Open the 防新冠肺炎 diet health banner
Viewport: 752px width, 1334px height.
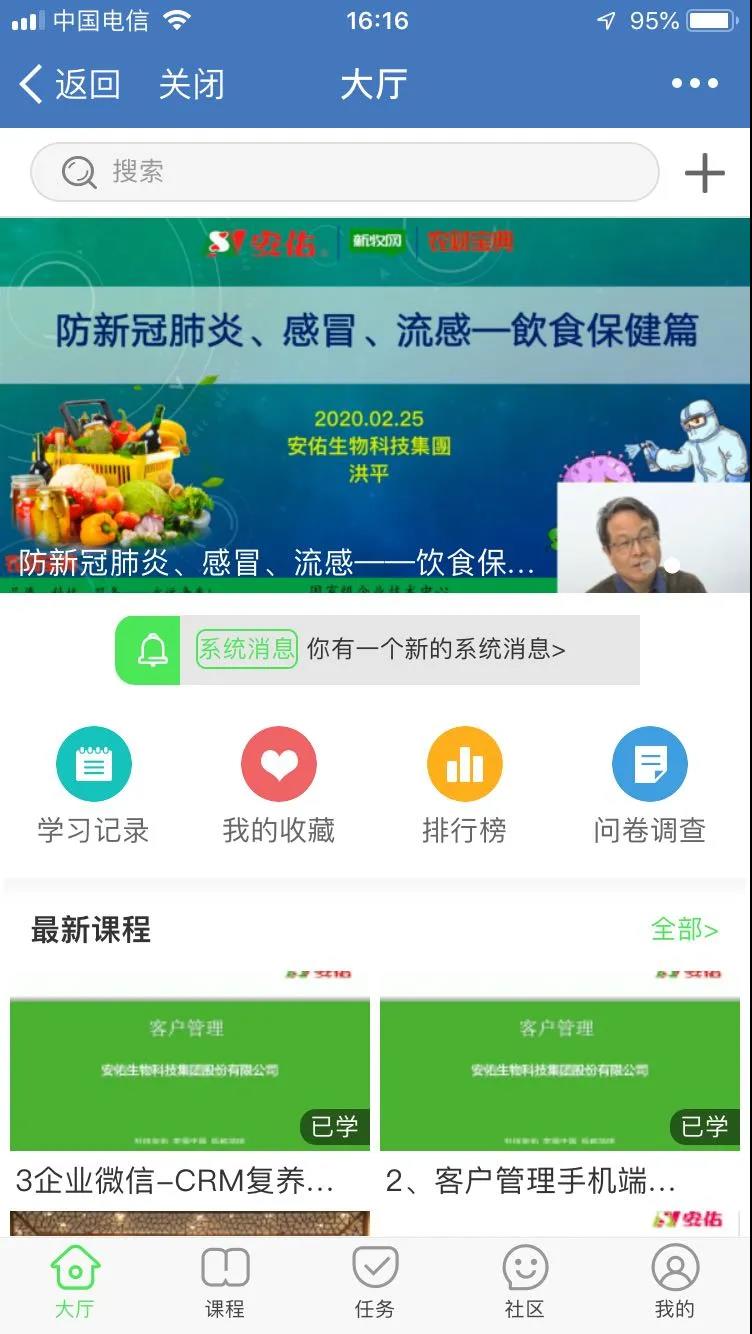pyautogui.click(x=375, y=405)
